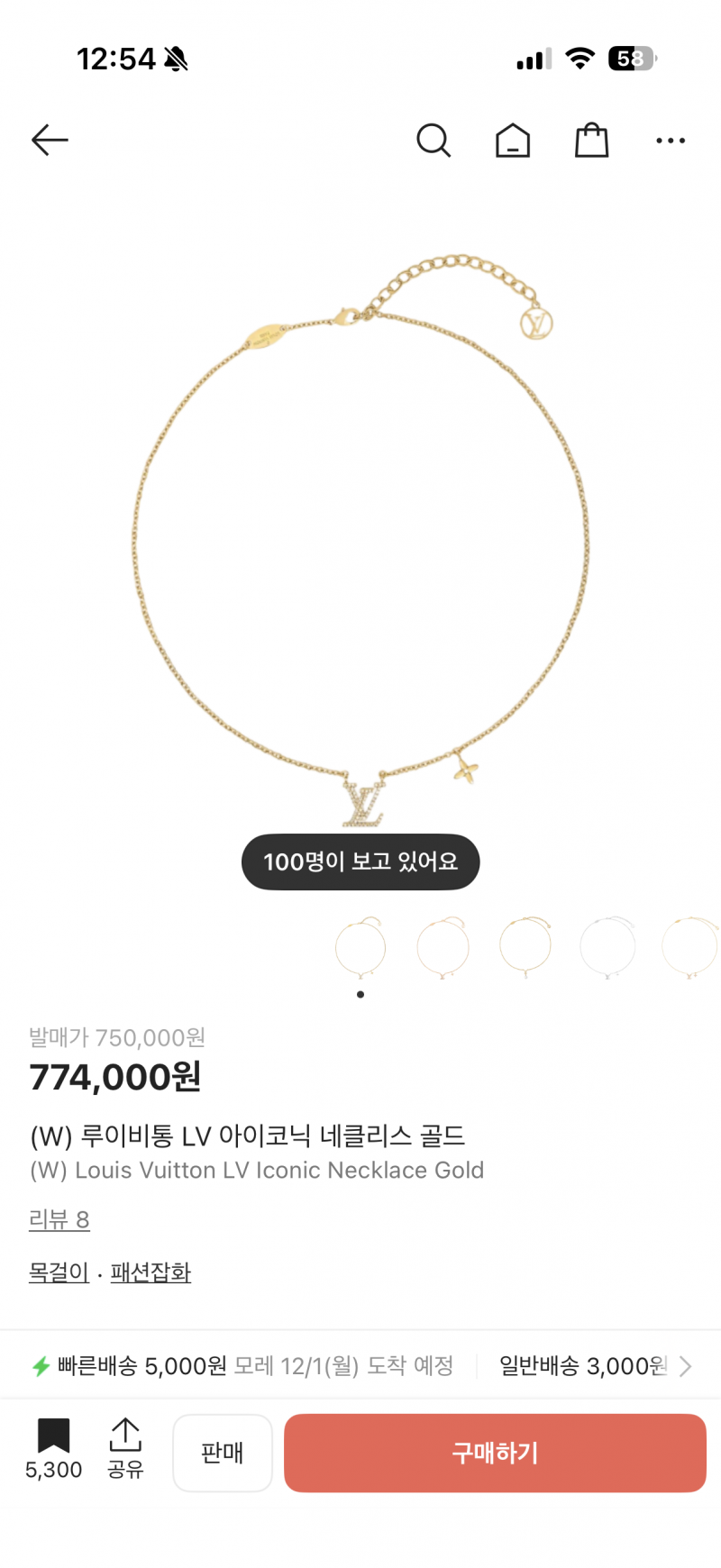Open the shopping bag icon
The height and width of the screenshot is (1568, 721).
(592, 141)
